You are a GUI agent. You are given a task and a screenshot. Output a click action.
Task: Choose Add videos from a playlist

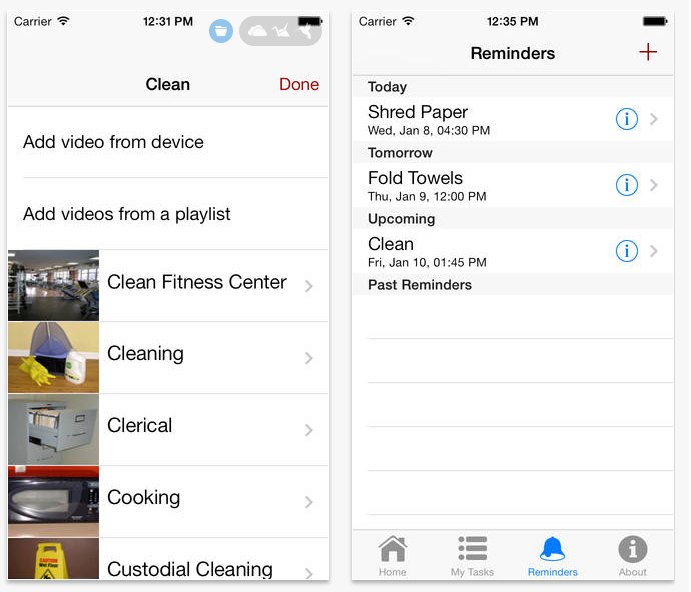coord(127,214)
